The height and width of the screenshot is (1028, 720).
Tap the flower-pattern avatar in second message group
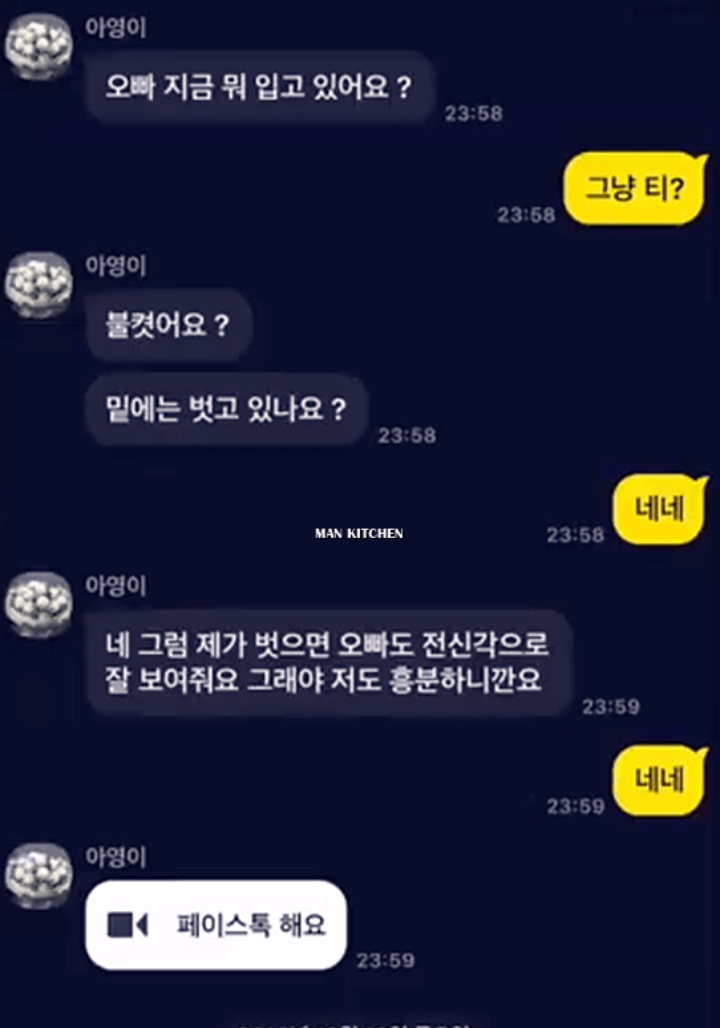[38, 288]
